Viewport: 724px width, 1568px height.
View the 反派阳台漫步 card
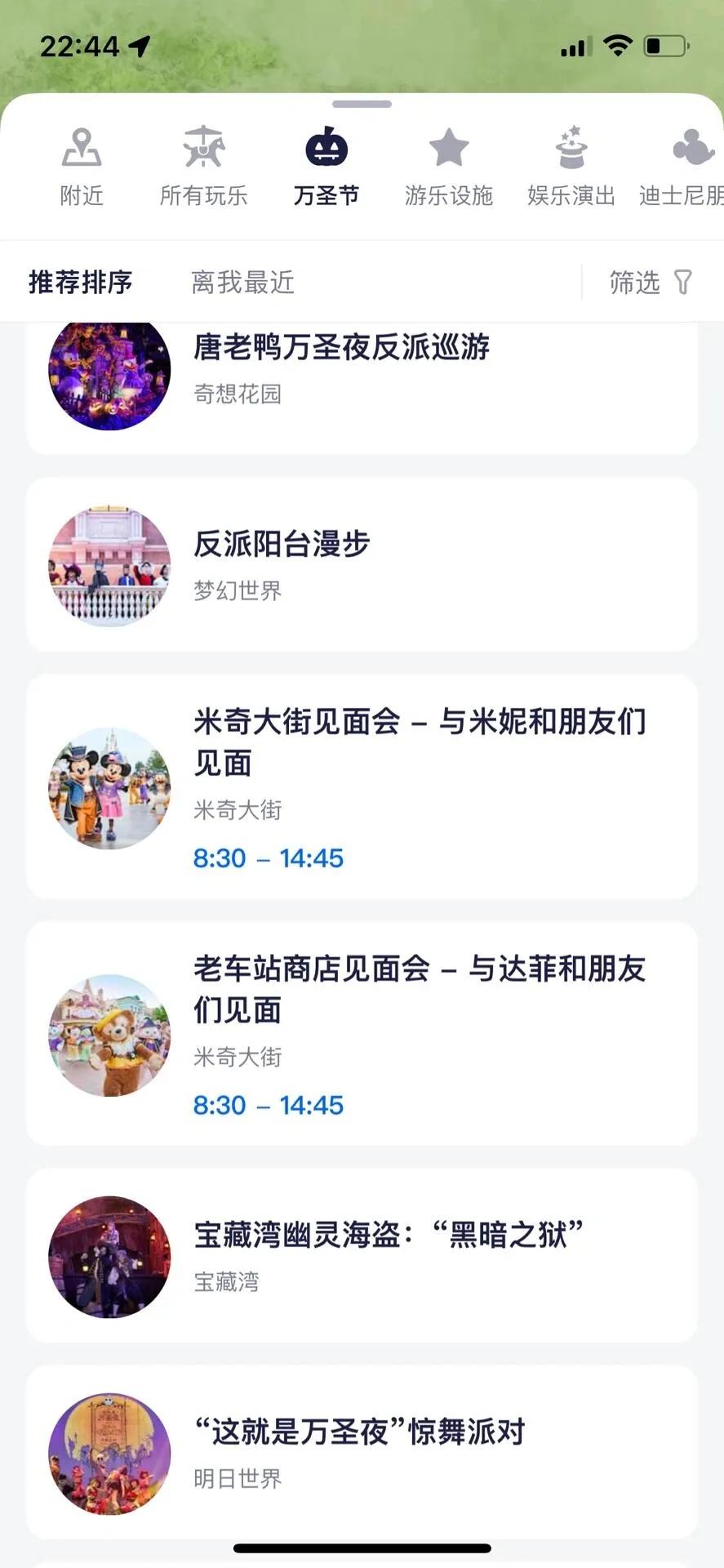(362, 565)
